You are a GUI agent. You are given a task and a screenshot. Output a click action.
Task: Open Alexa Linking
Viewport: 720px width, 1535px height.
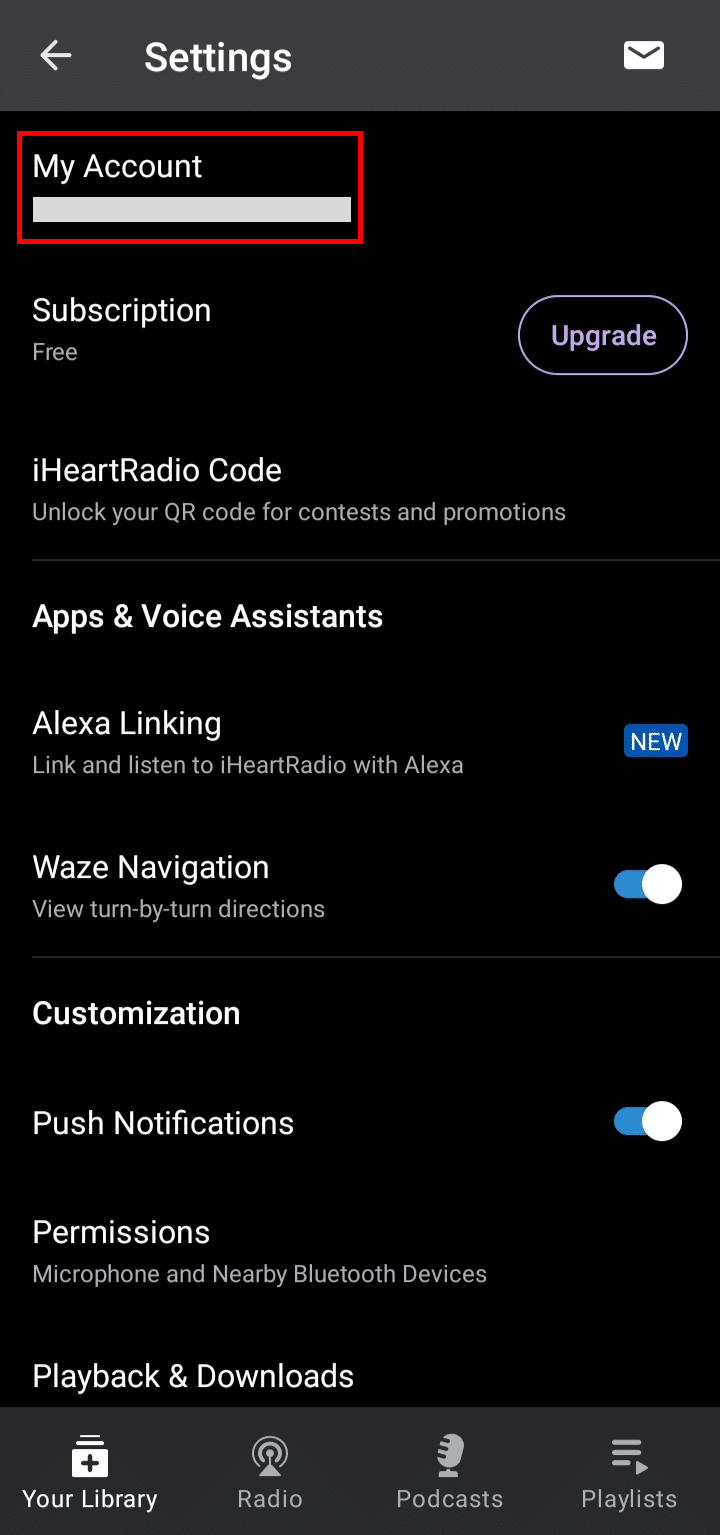[360, 742]
